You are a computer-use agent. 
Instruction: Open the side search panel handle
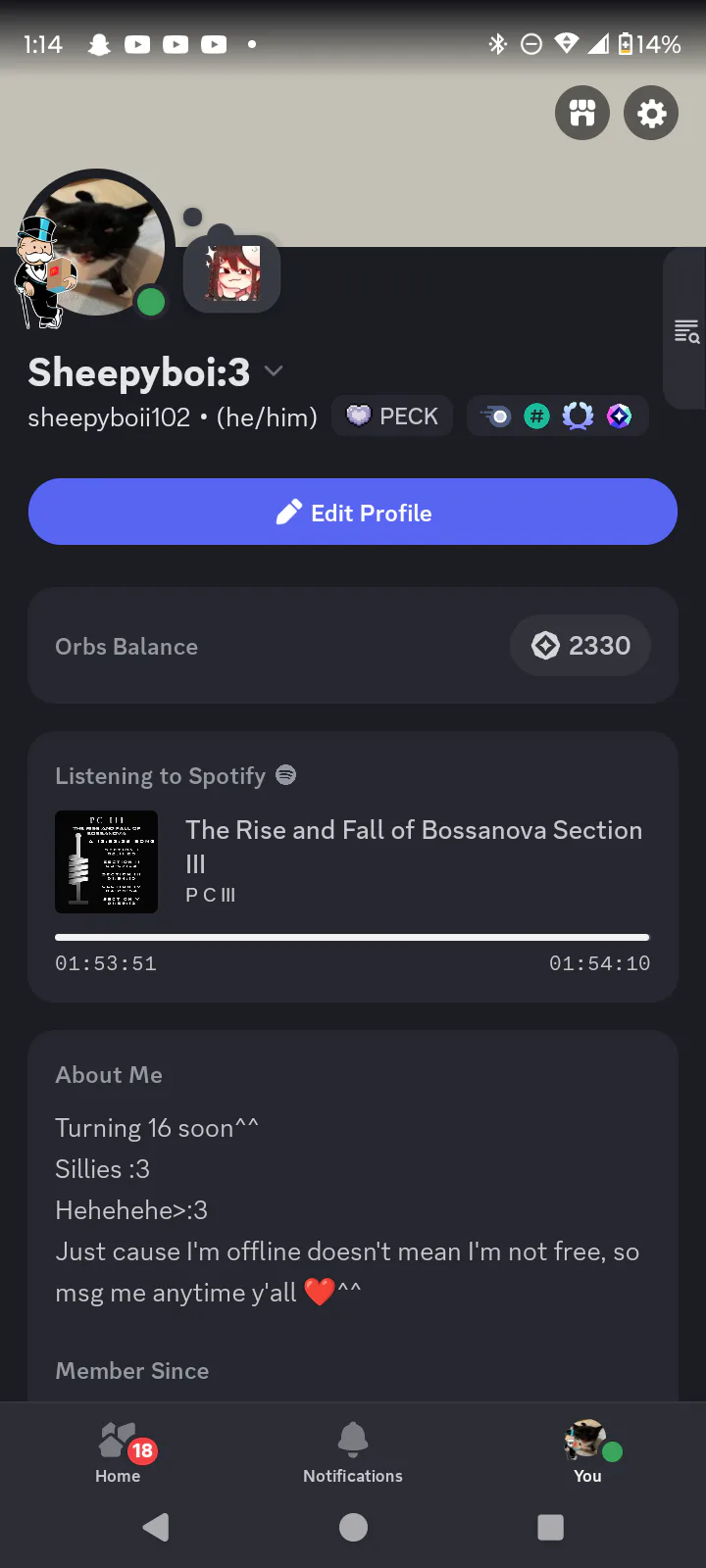[685, 331]
